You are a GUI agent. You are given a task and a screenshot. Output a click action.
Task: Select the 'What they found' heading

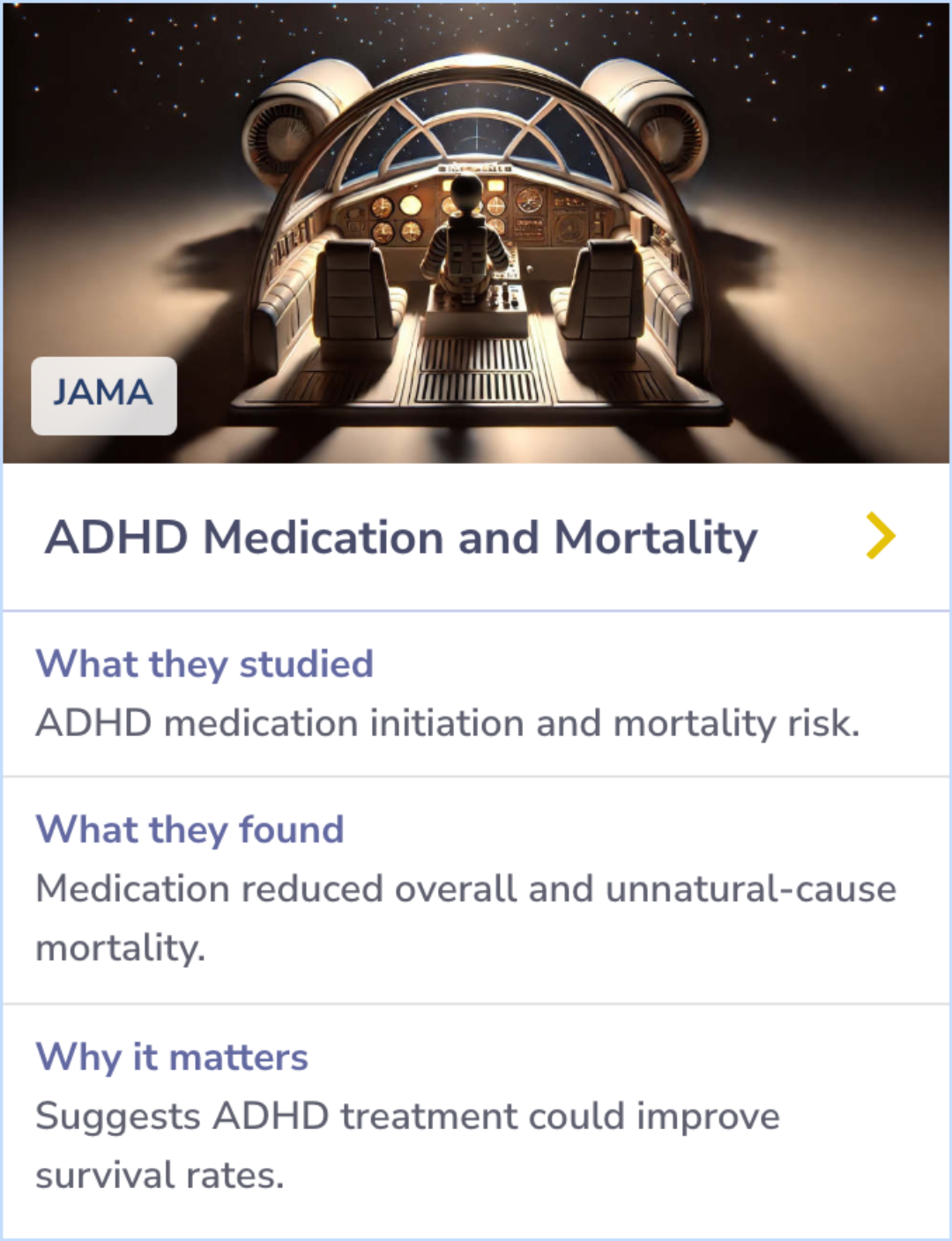pyautogui.click(x=188, y=829)
